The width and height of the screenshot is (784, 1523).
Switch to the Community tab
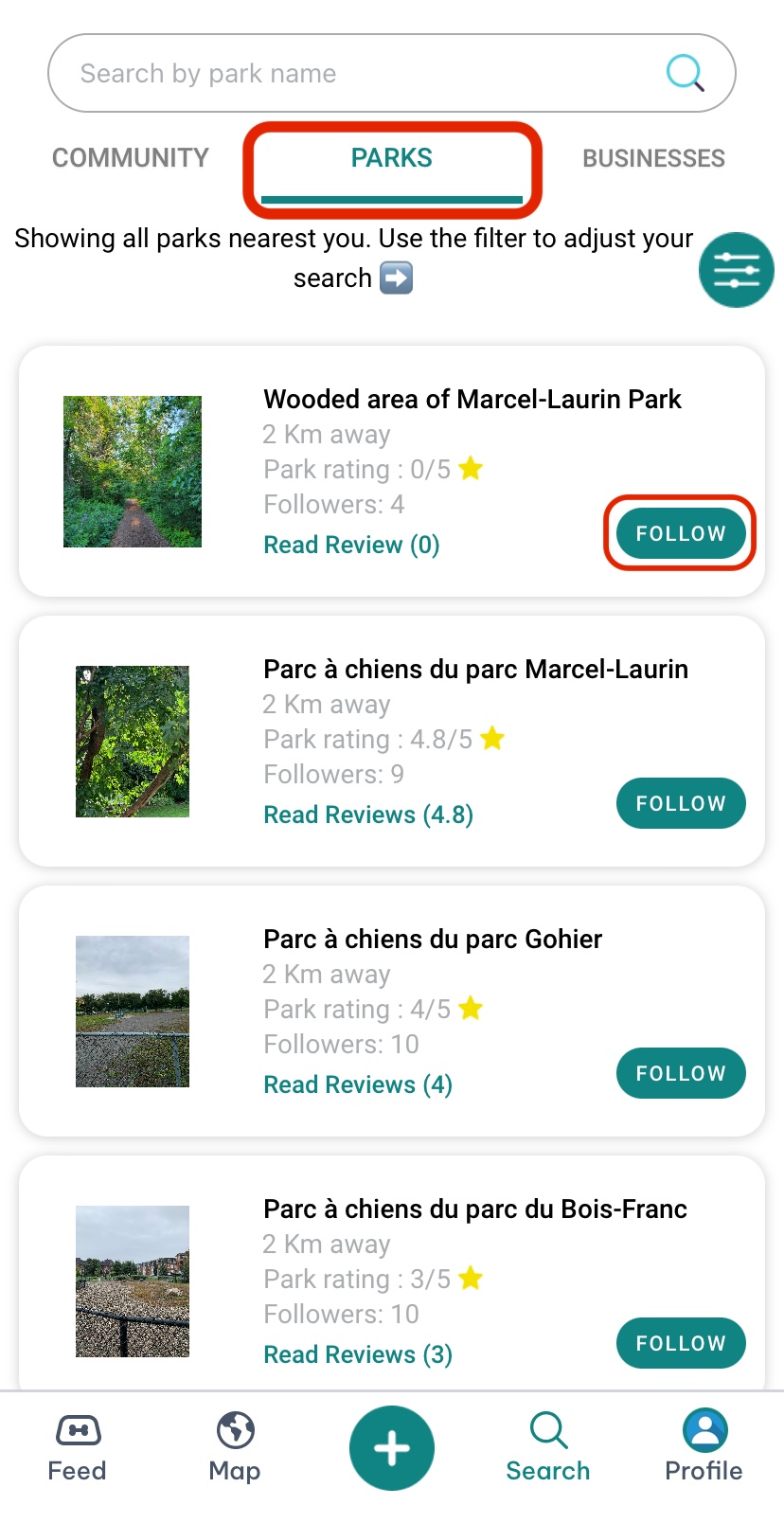pyautogui.click(x=130, y=157)
